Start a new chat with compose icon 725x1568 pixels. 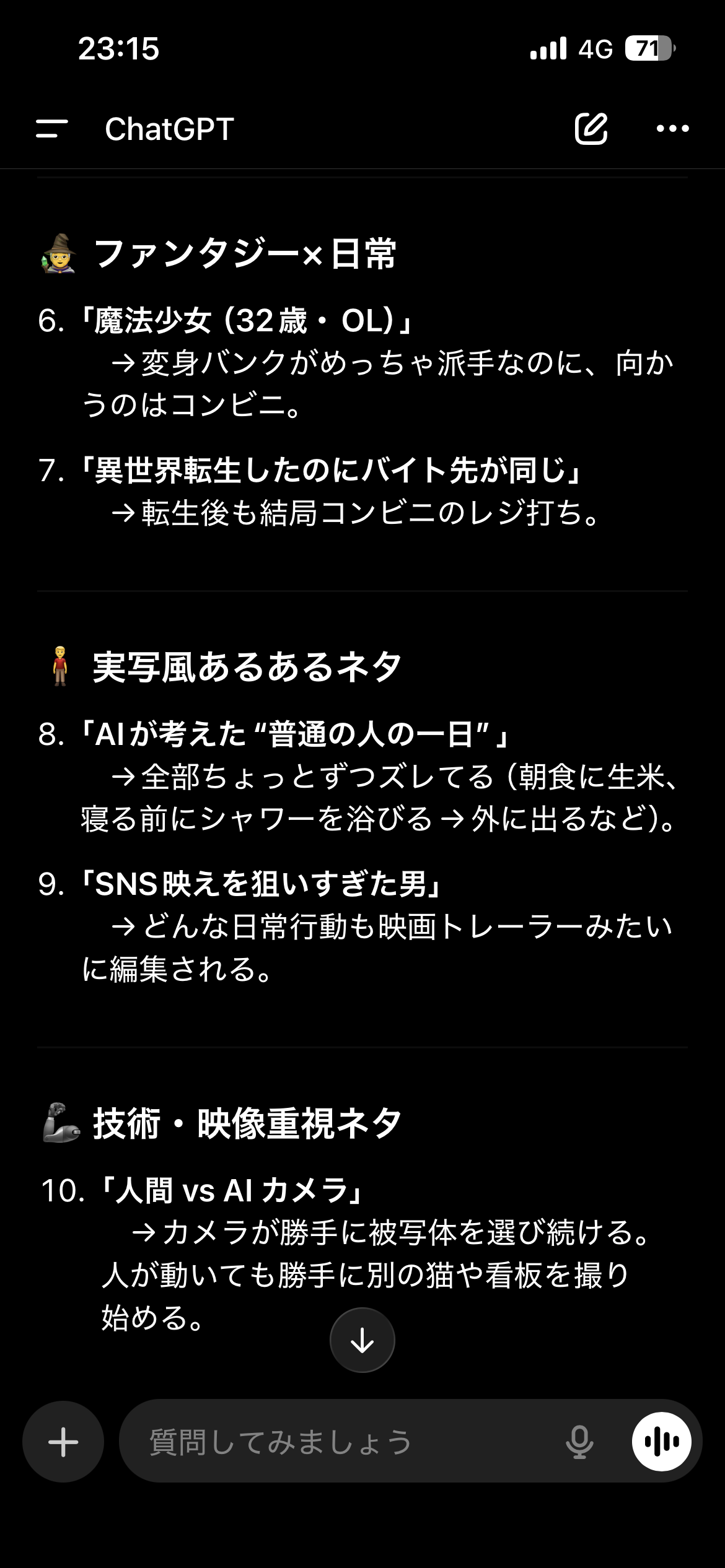click(591, 129)
